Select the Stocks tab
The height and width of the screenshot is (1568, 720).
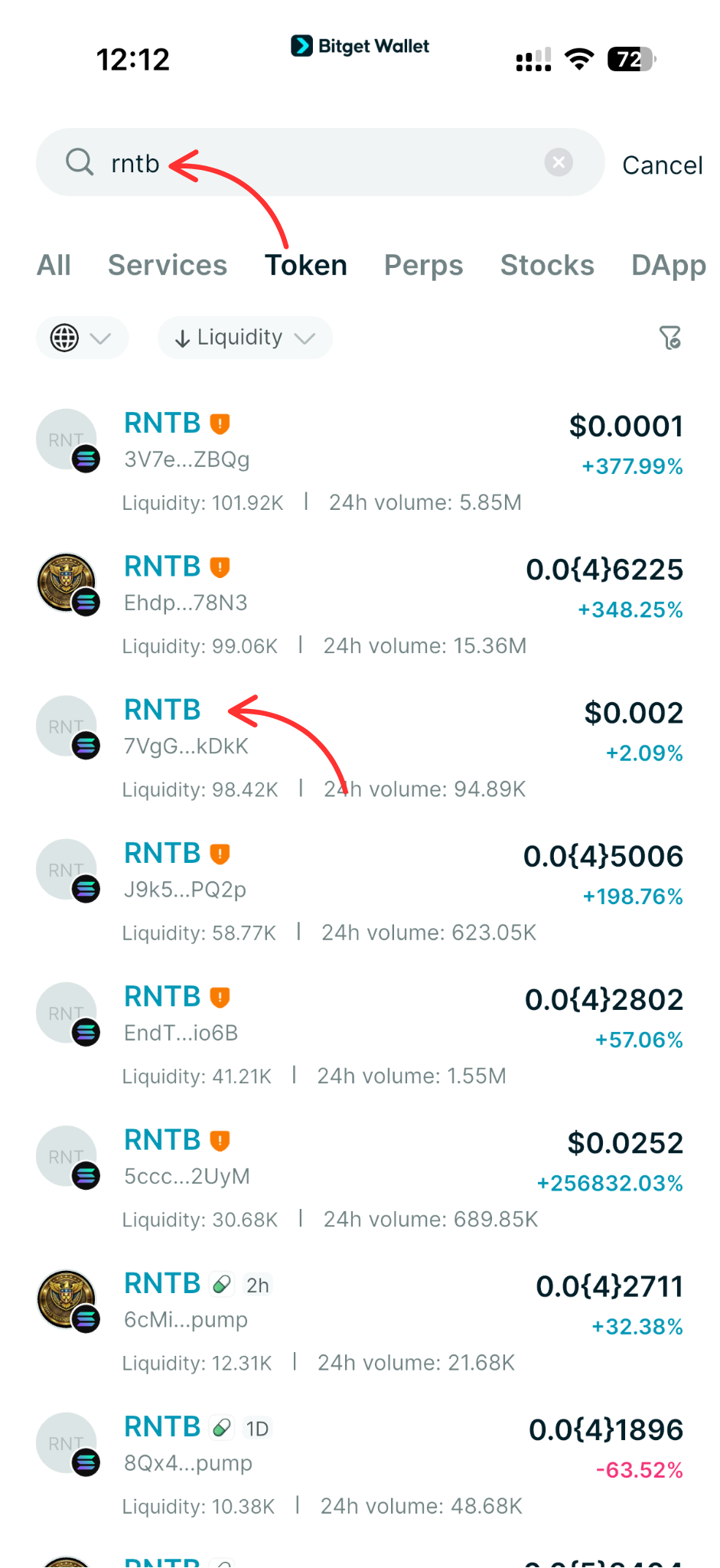click(547, 265)
